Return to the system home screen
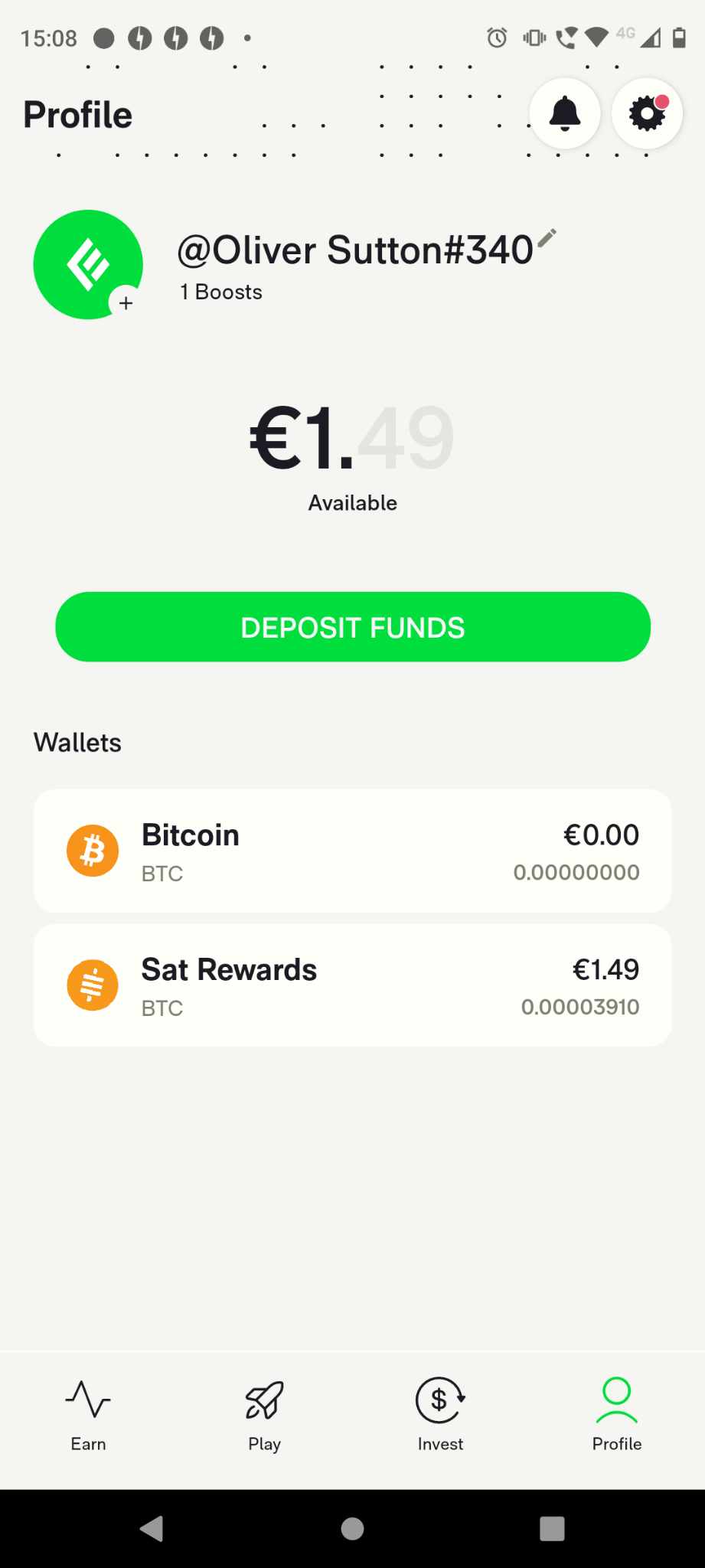 click(x=352, y=1529)
